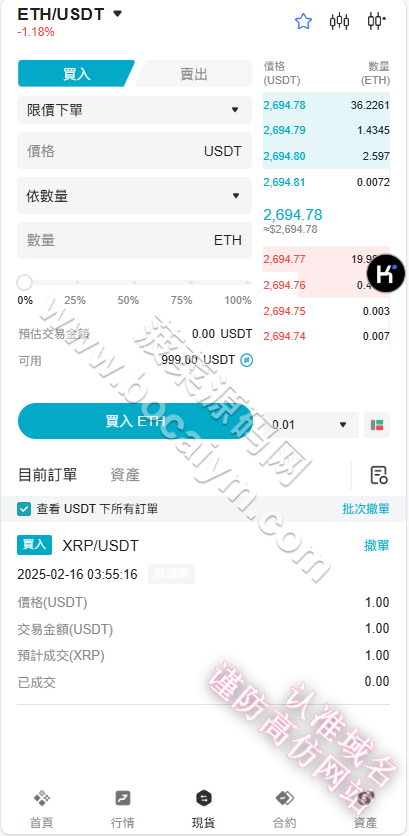Focus the 價格 USDT price field

(134, 151)
